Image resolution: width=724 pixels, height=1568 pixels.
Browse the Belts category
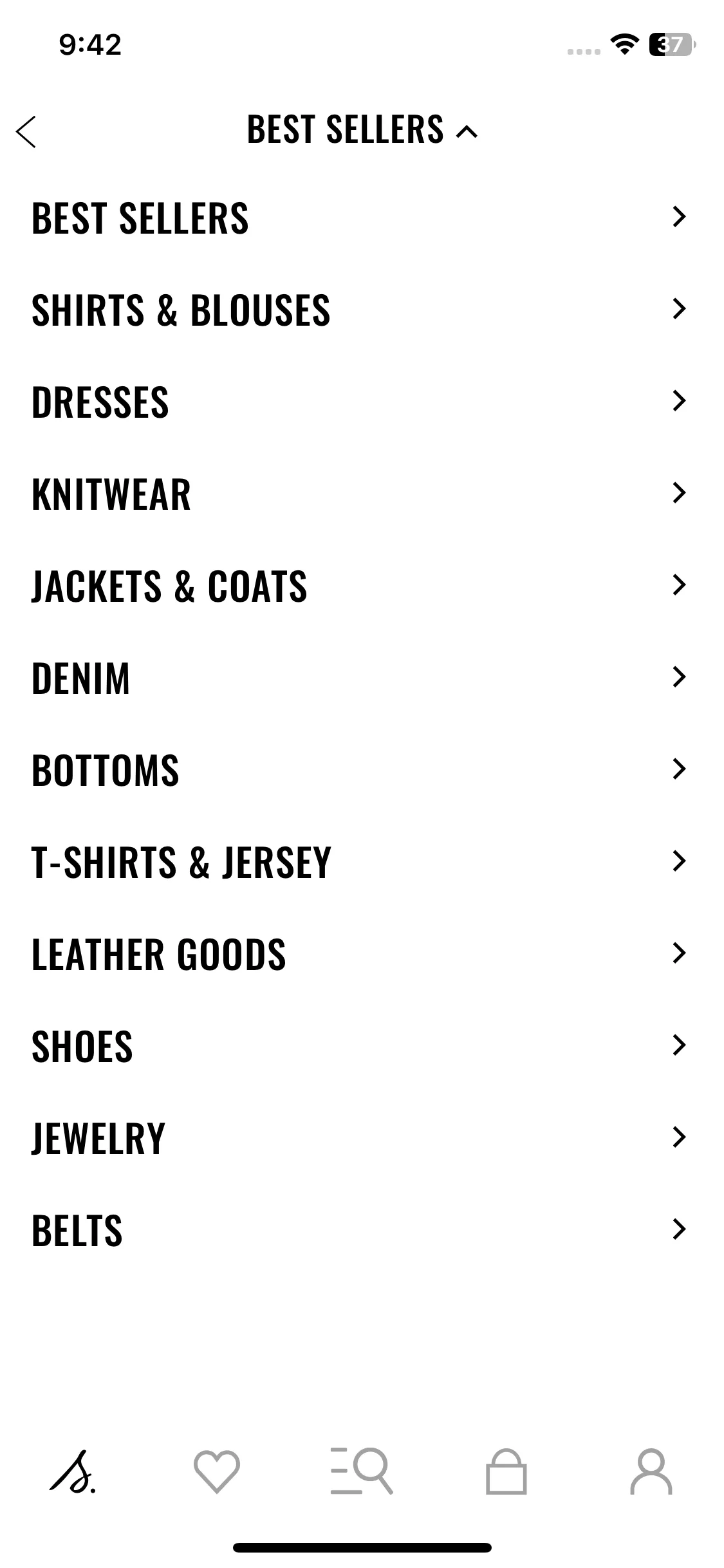[x=360, y=1230]
